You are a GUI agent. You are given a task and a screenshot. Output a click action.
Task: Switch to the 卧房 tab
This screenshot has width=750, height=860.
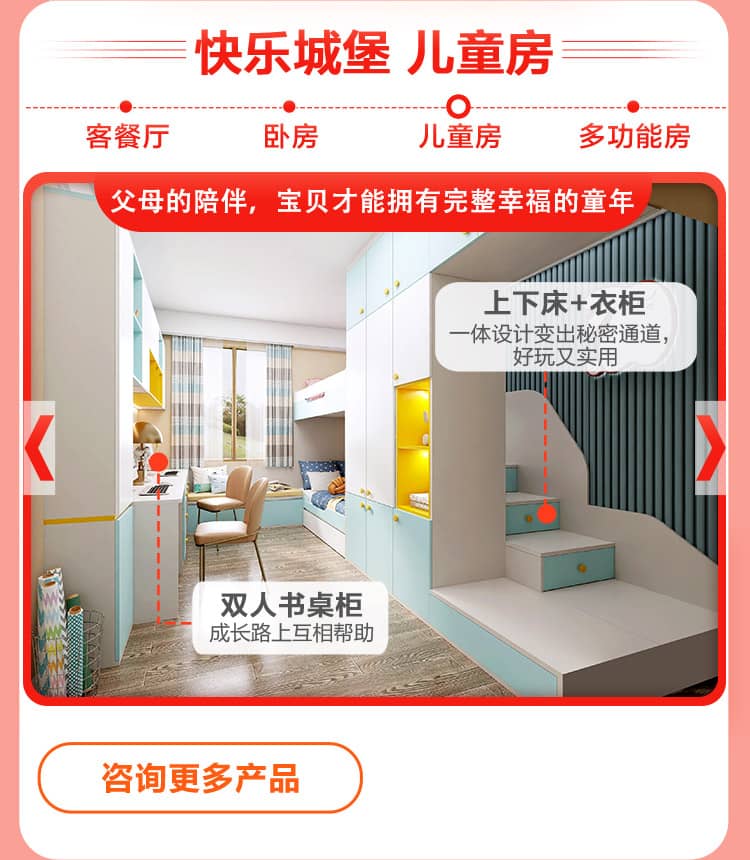(290, 135)
